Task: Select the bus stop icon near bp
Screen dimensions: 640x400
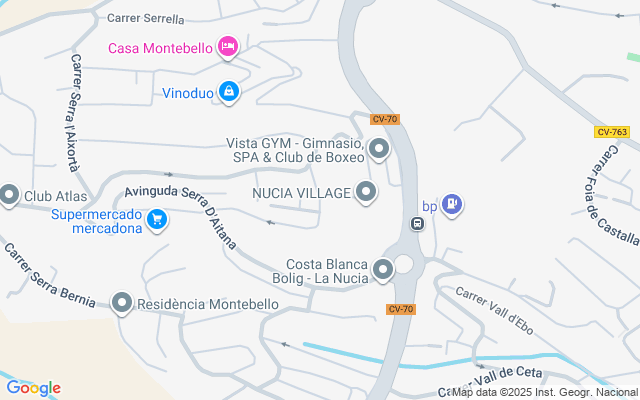Action: 417,223
